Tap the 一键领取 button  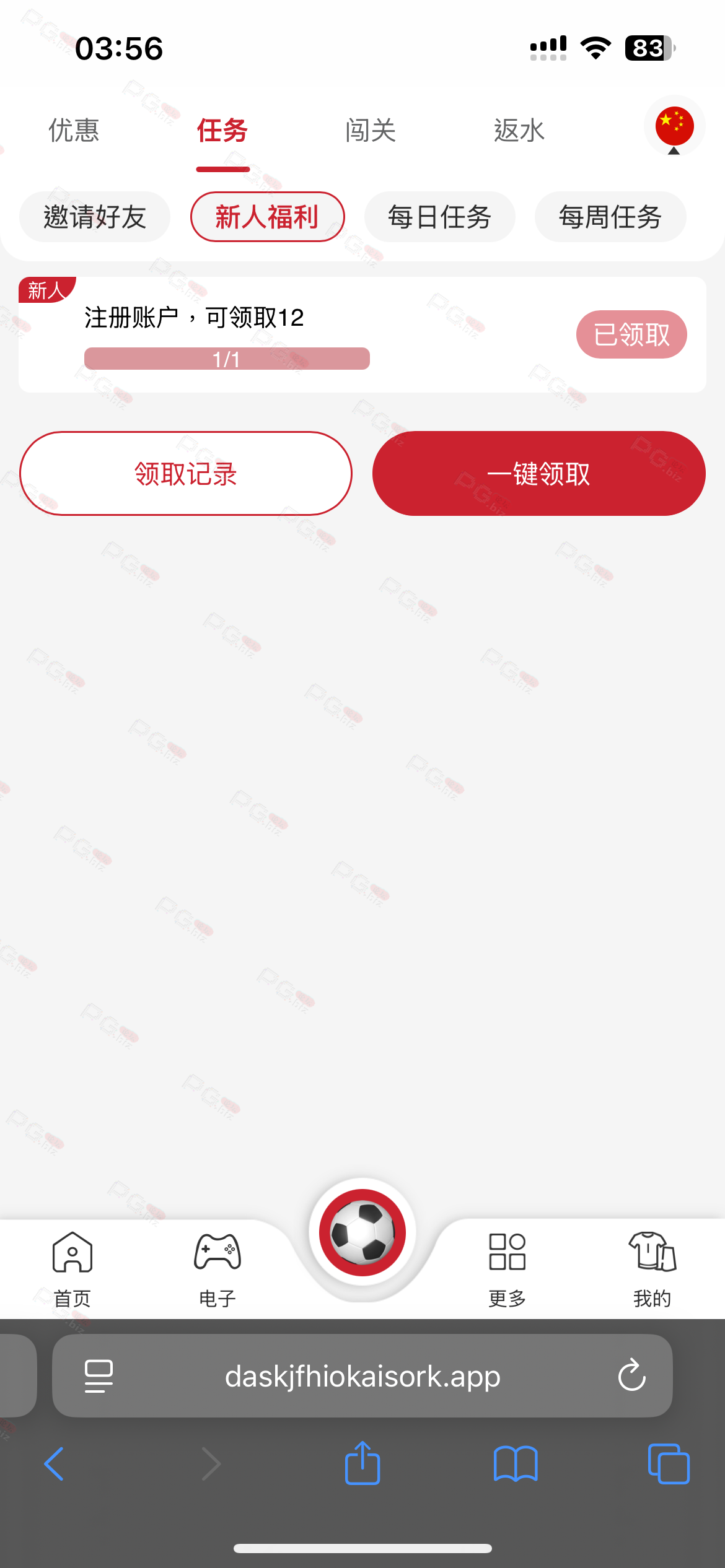click(x=539, y=474)
